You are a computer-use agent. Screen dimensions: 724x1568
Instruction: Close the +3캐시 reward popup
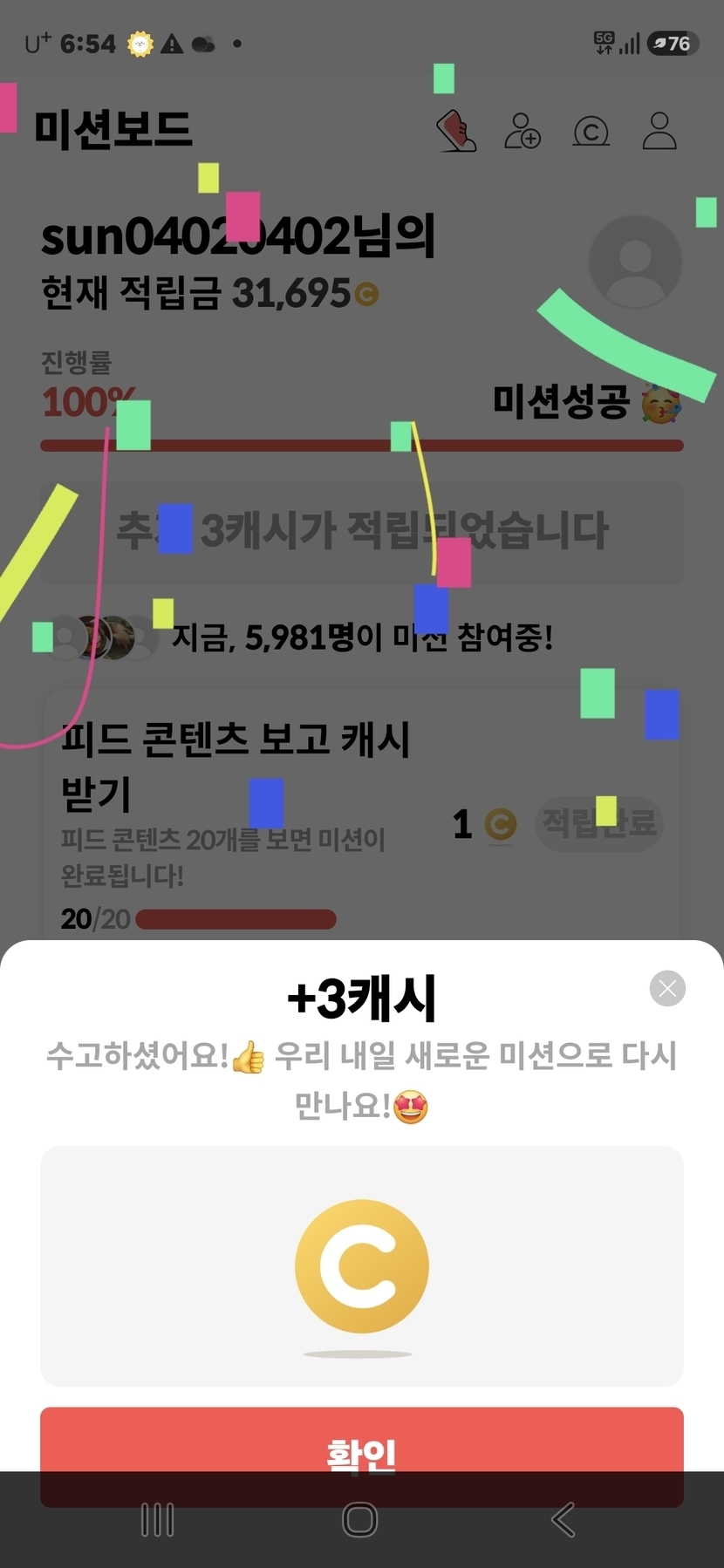(x=667, y=988)
